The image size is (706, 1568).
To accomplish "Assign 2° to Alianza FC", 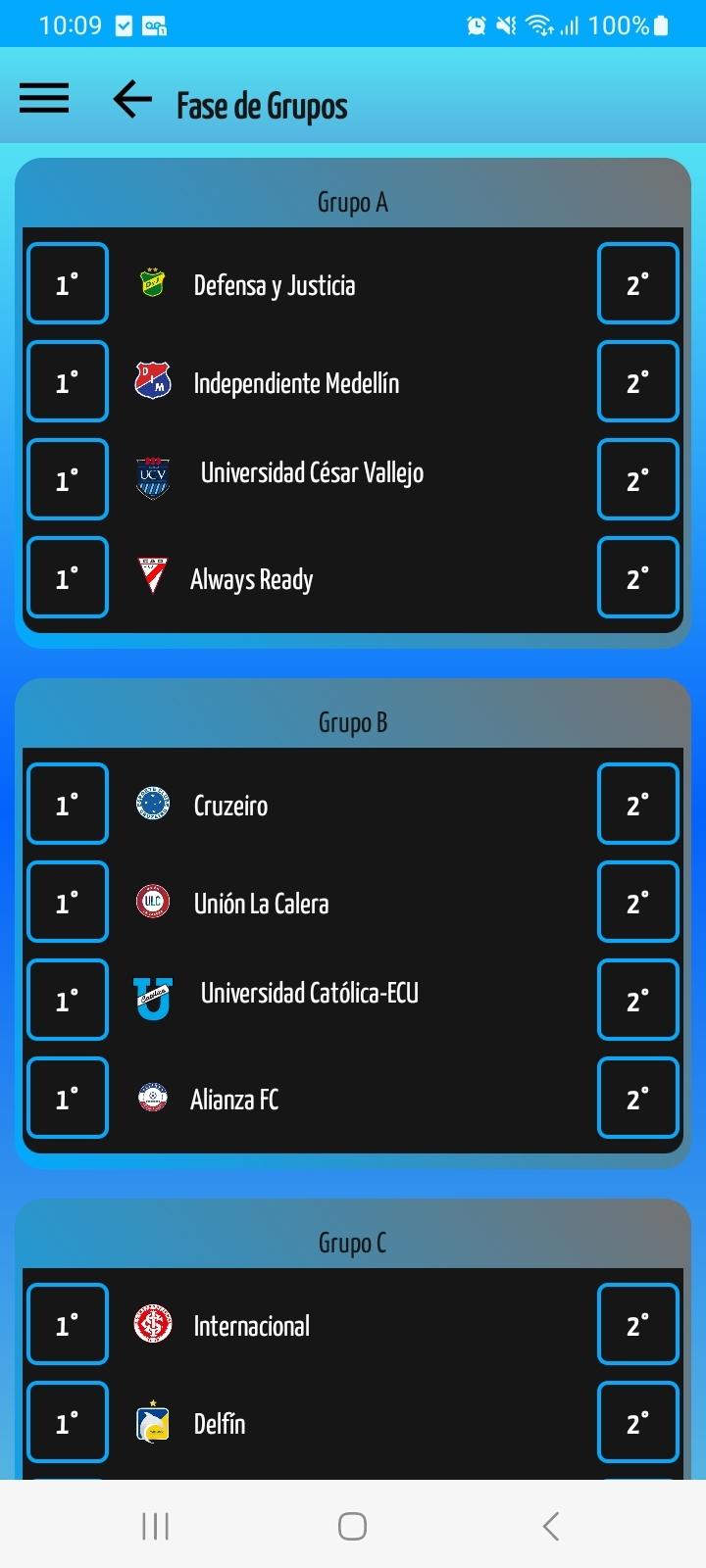I will click(x=638, y=1098).
